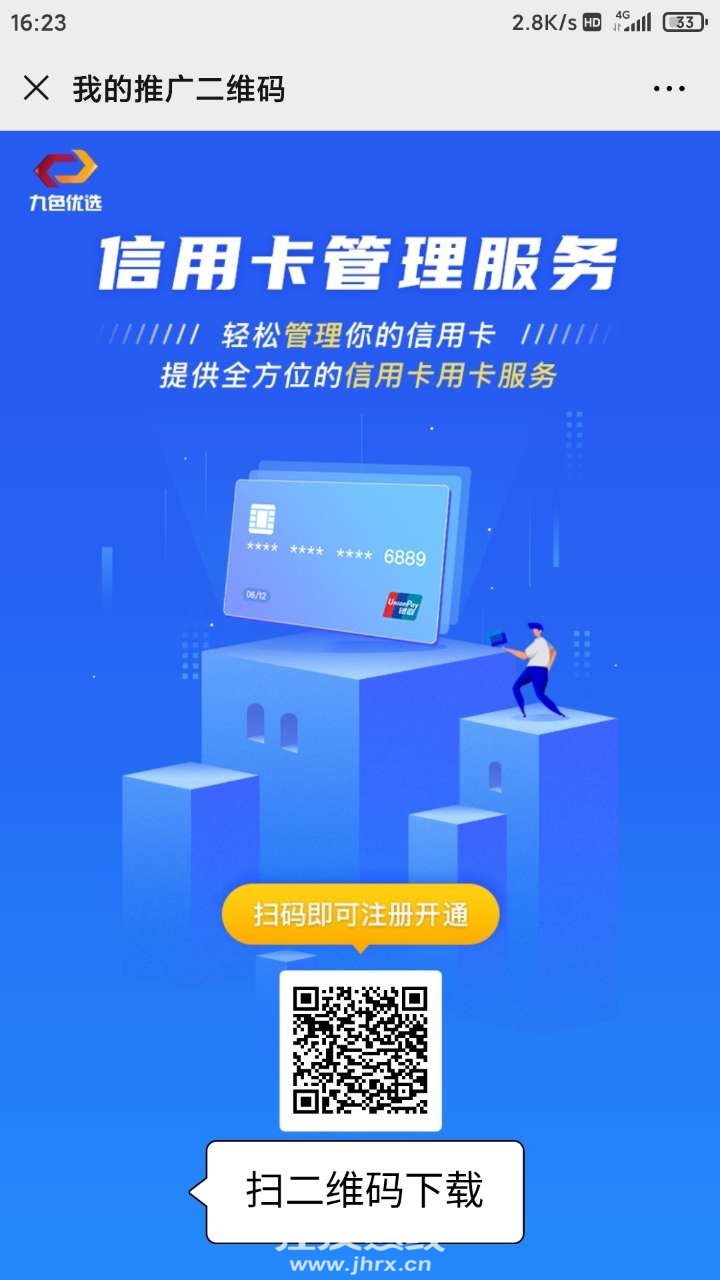Close the 我的推广二维码 page
Image resolution: width=720 pixels, height=1280 pixels.
coord(36,88)
